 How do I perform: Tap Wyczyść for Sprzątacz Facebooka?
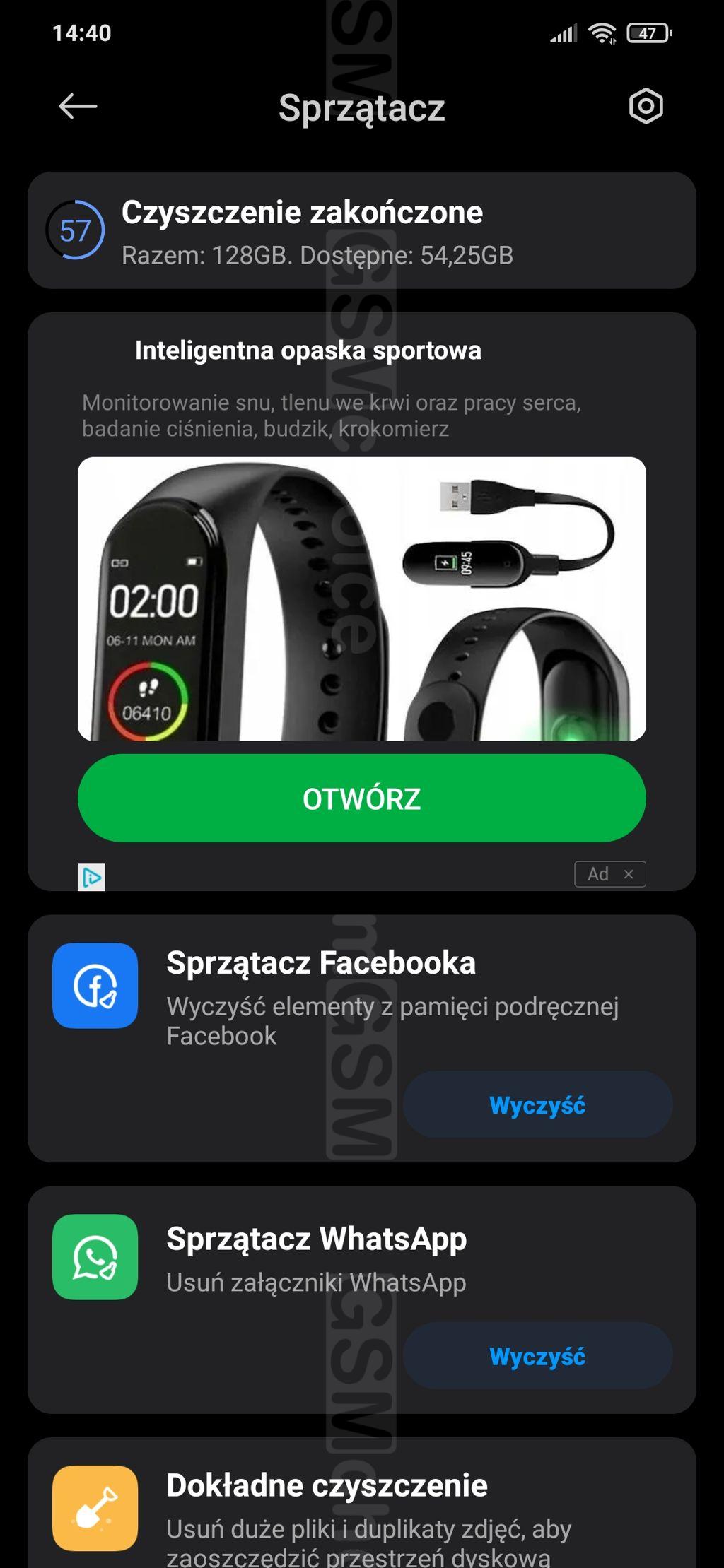coord(537,1104)
